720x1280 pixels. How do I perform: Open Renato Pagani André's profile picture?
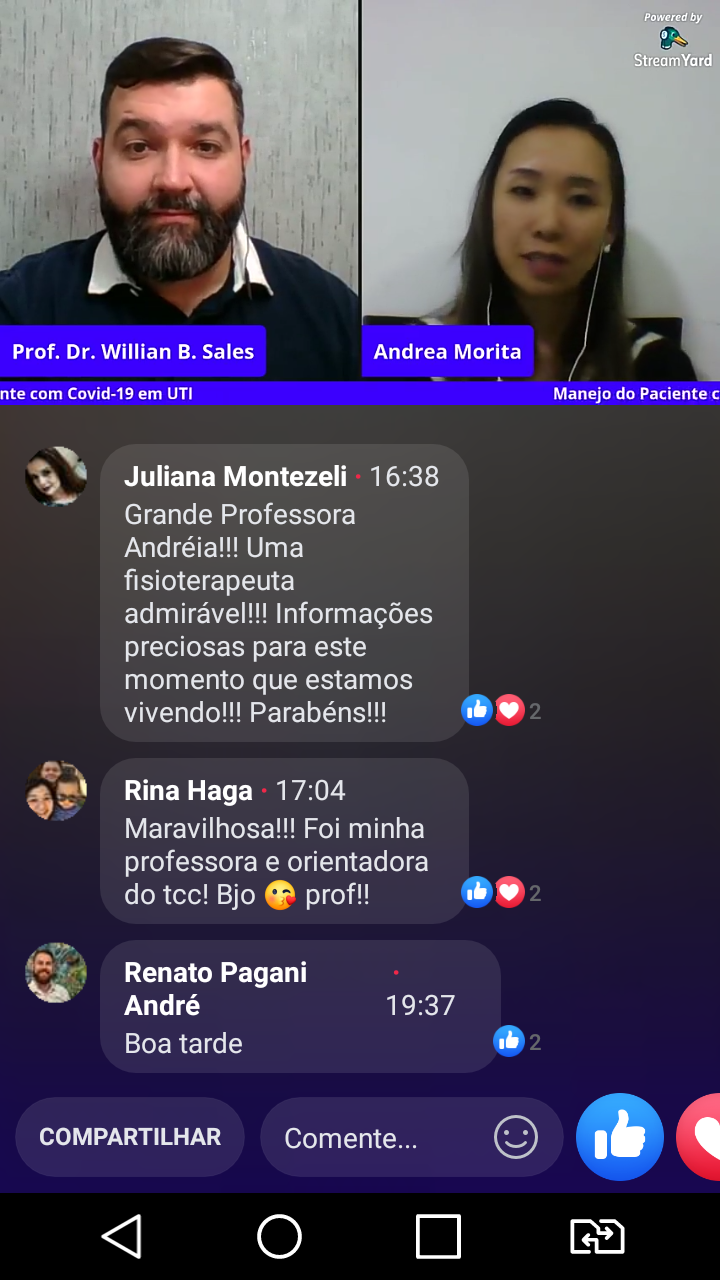click(x=56, y=972)
